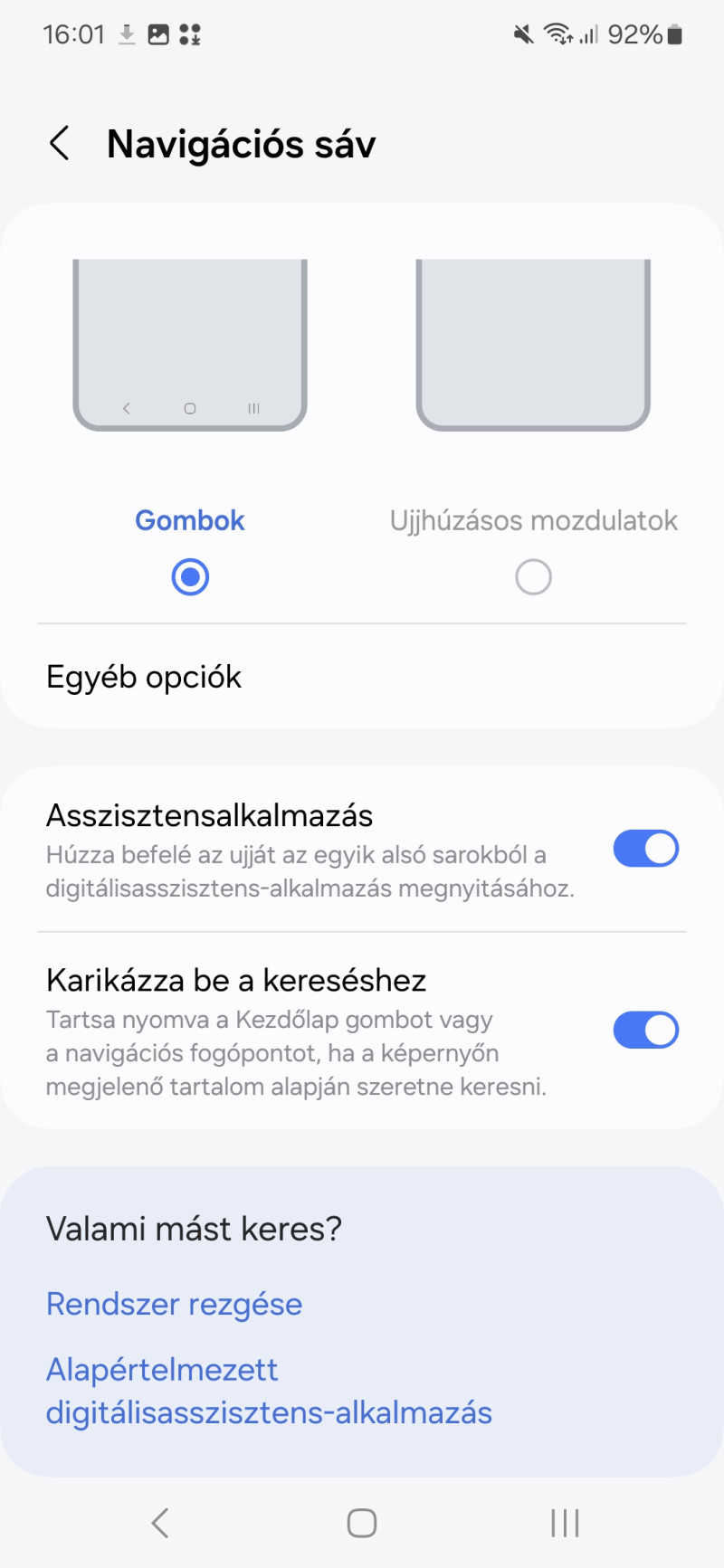Tap the system home button
This screenshot has width=724, height=1568.
click(x=362, y=1523)
